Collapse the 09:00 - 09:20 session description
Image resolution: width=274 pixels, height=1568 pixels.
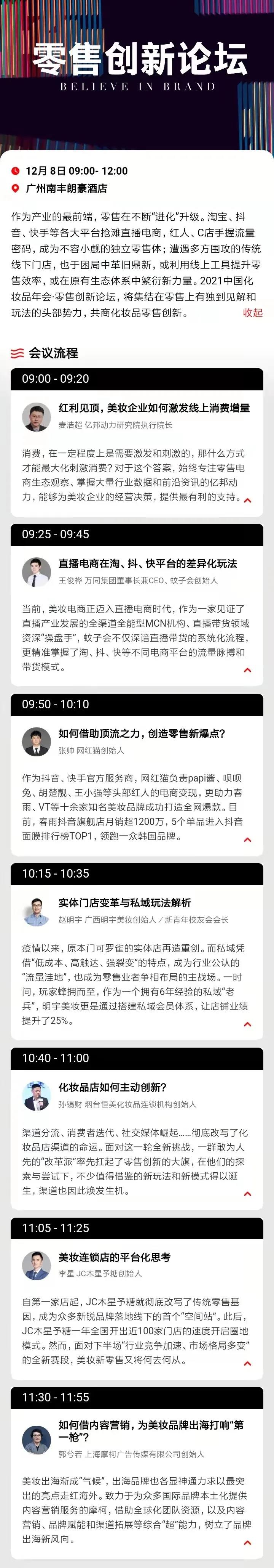247,500
